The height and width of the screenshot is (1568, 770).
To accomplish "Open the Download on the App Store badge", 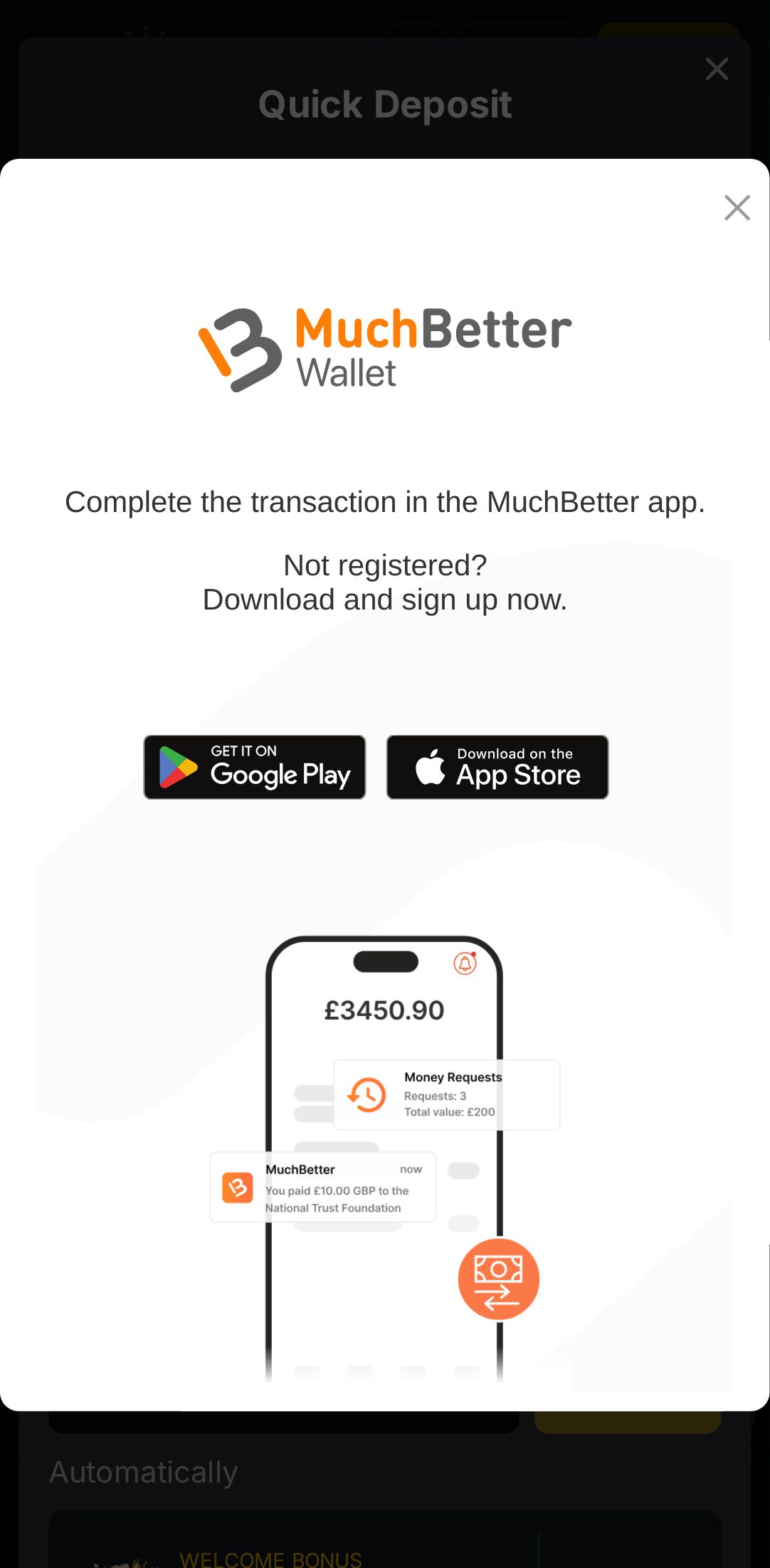I will pos(497,767).
